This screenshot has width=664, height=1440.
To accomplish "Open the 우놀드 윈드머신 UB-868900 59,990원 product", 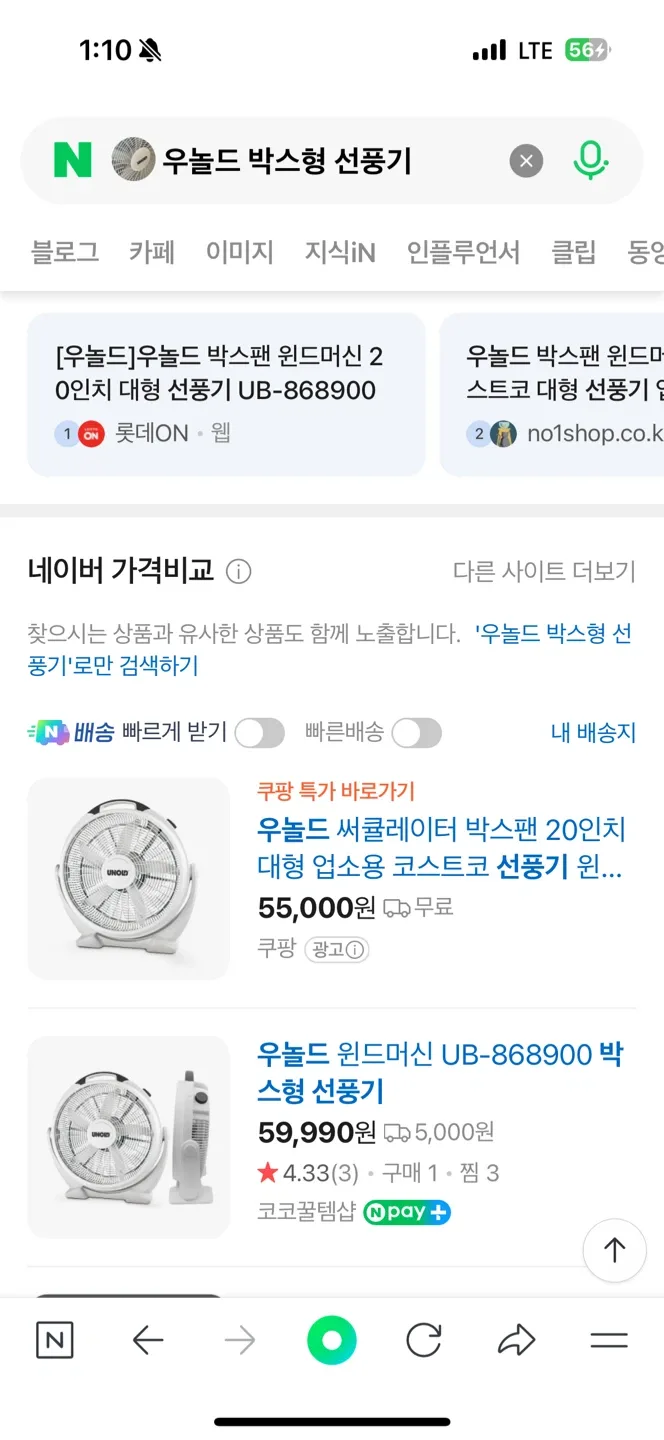I will tap(440, 1072).
